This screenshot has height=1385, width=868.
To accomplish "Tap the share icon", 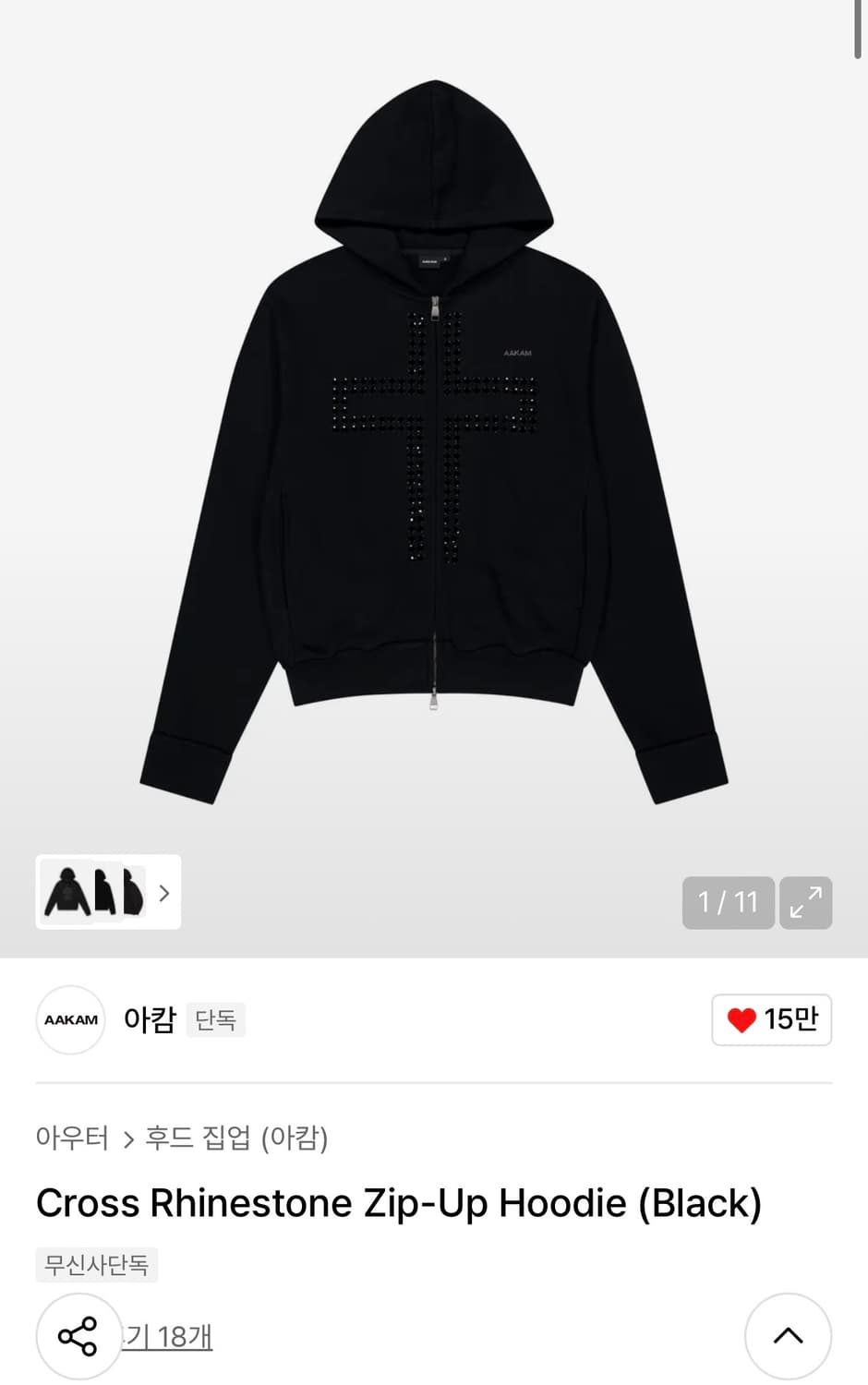I will point(78,1334).
